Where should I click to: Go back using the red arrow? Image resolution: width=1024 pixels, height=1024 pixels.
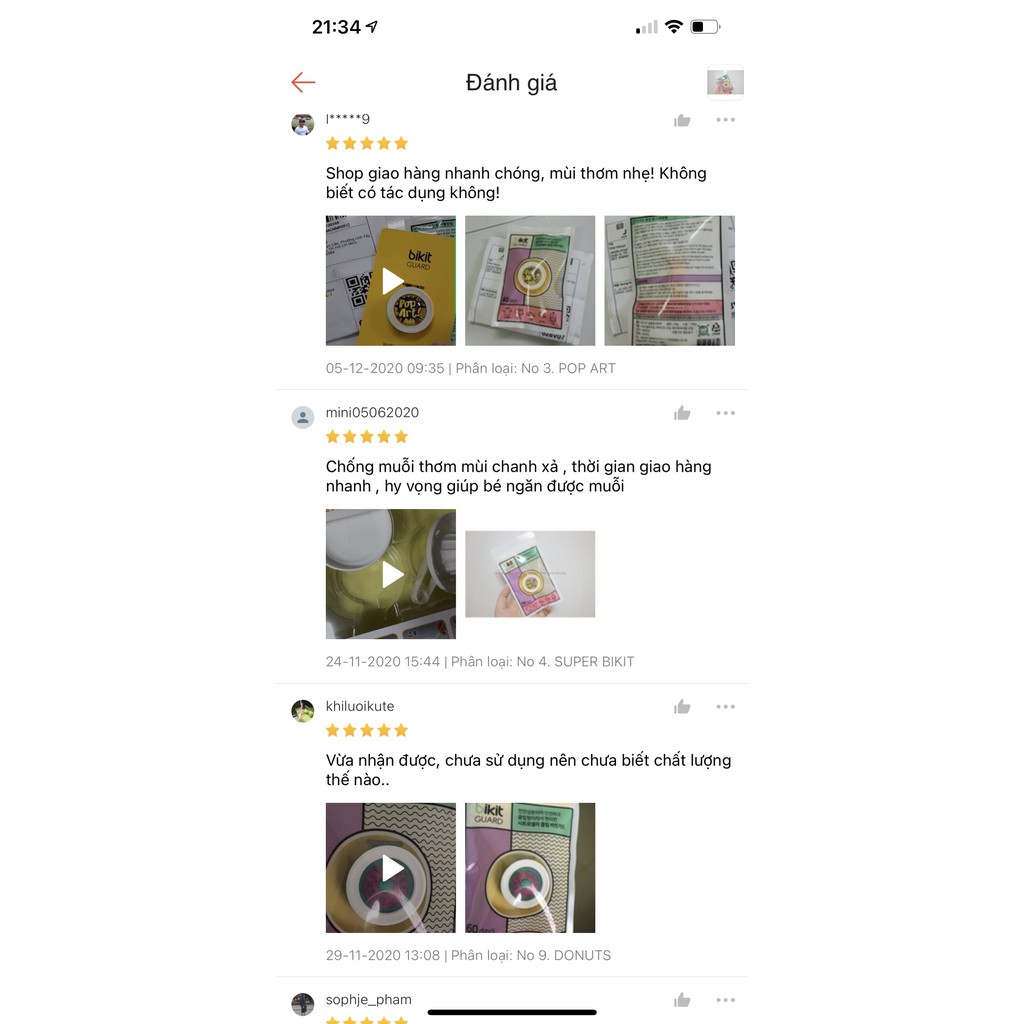(303, 83)
